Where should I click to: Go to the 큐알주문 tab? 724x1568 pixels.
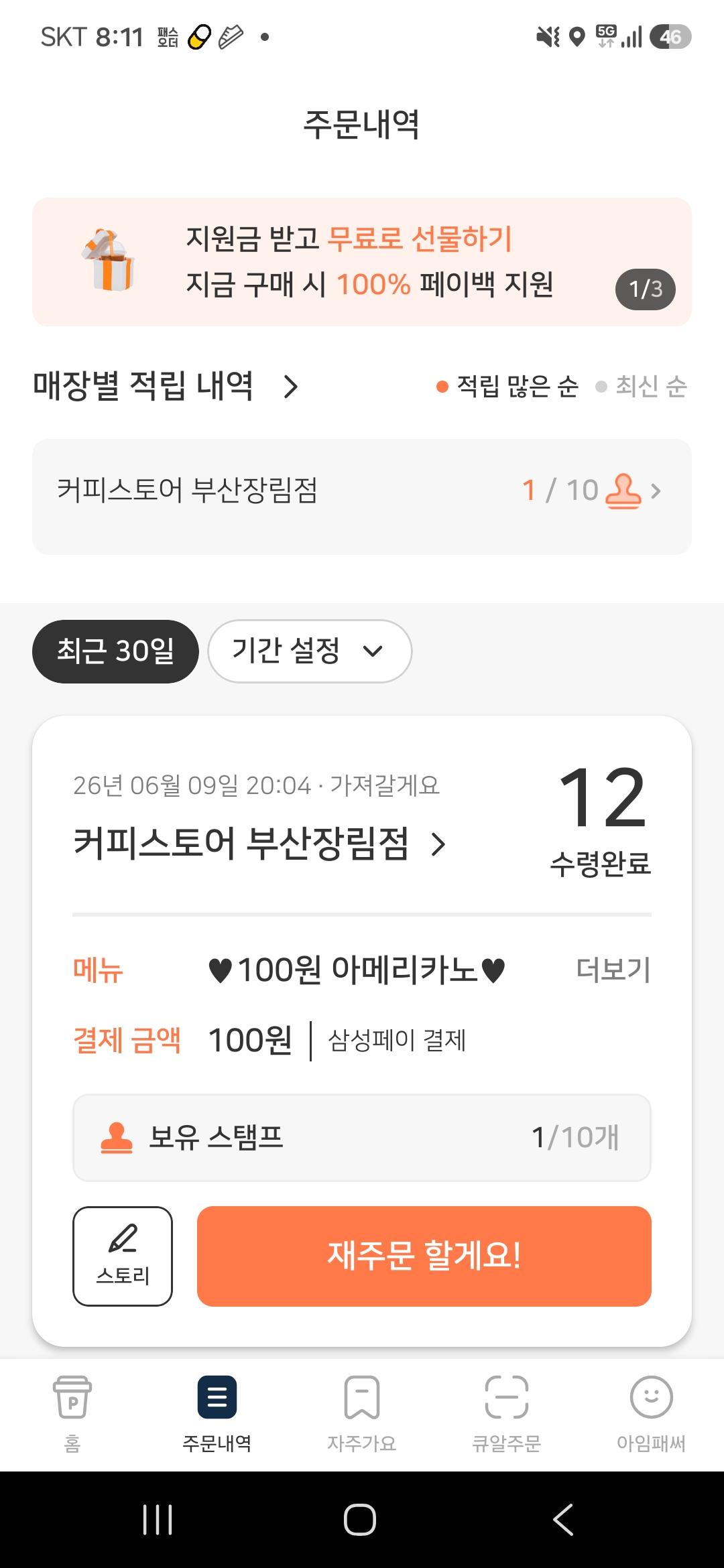tap(507, 1413)
